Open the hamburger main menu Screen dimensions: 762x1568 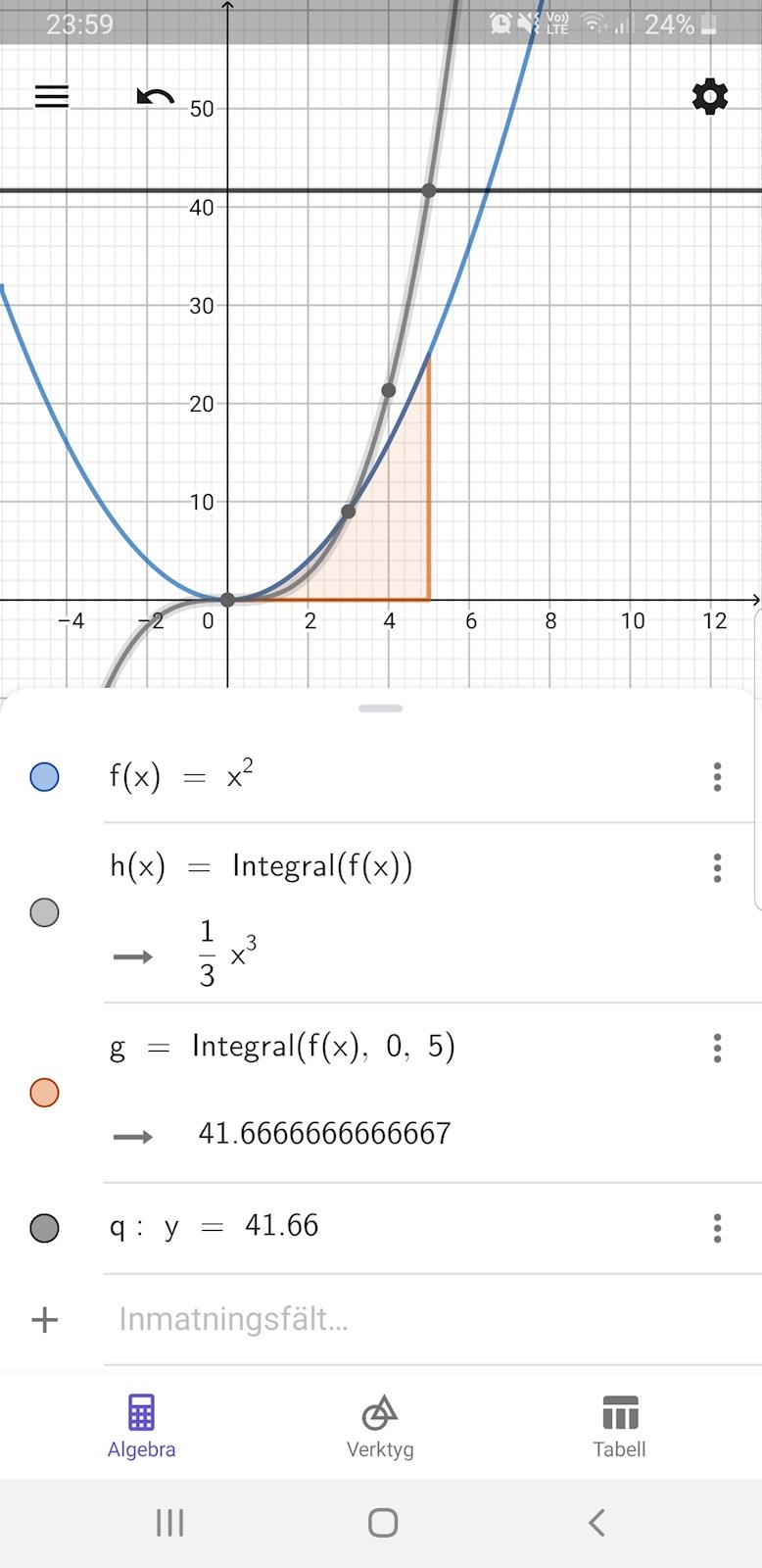pyautogui.click(x=52, y=96)
